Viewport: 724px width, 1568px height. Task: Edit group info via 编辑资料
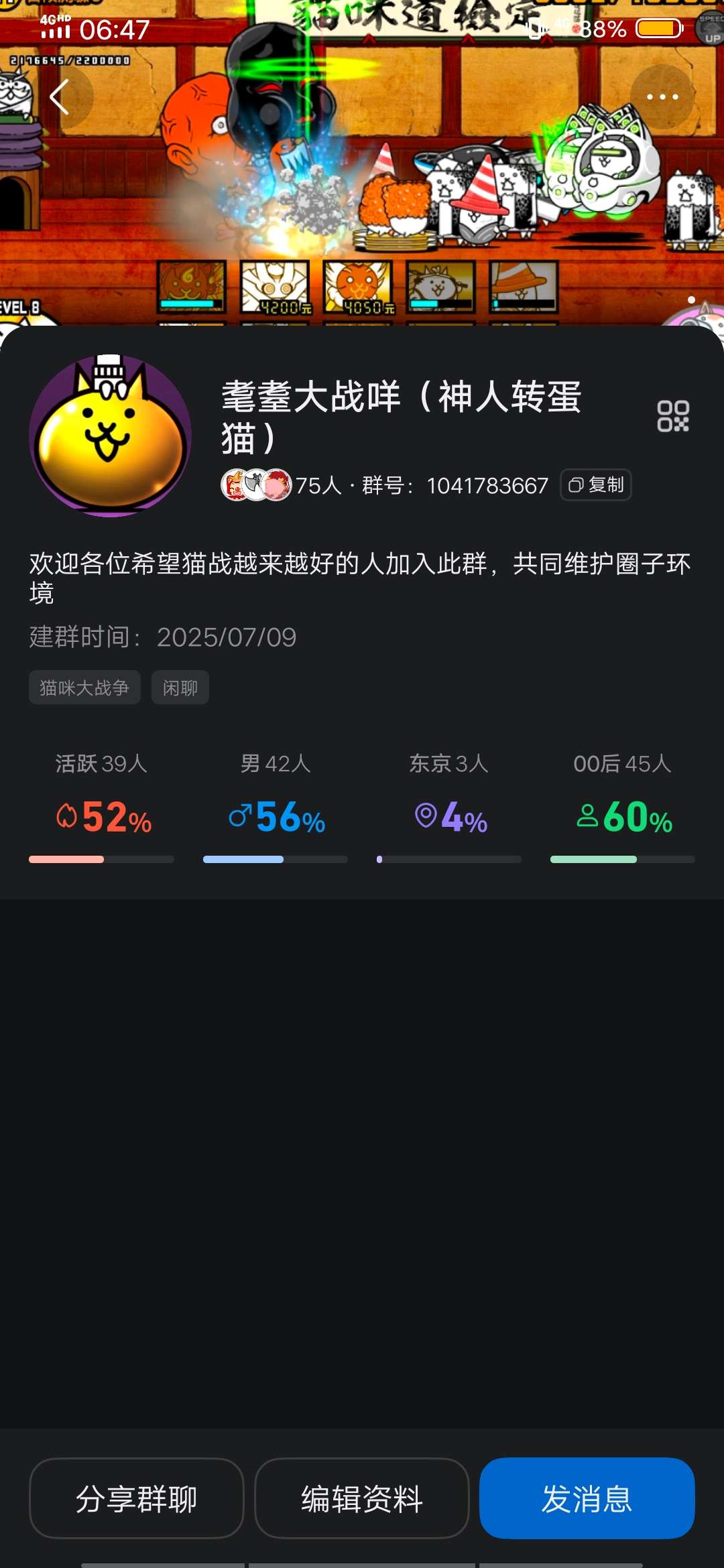pos(362,1498)
